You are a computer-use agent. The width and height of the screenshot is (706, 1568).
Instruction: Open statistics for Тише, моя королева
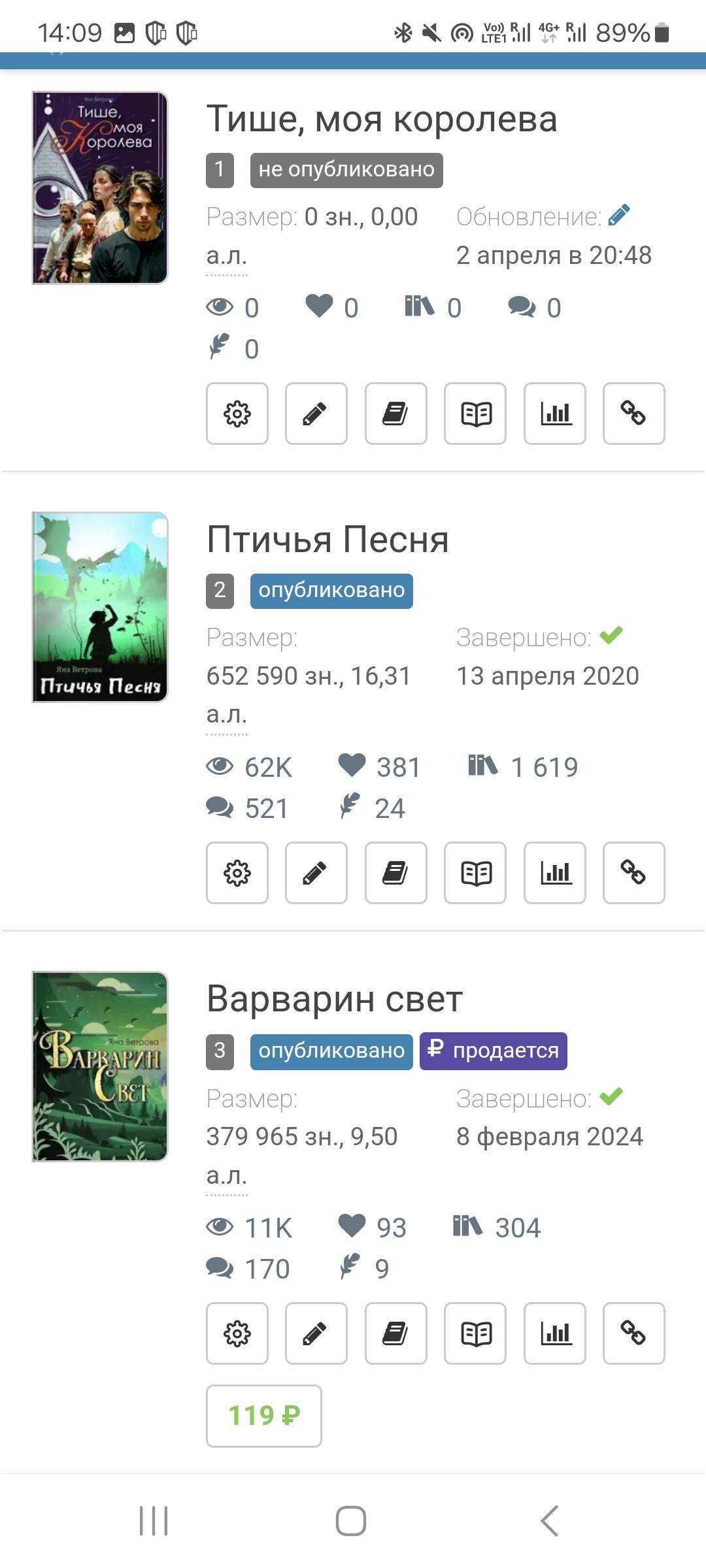[554, 414]
